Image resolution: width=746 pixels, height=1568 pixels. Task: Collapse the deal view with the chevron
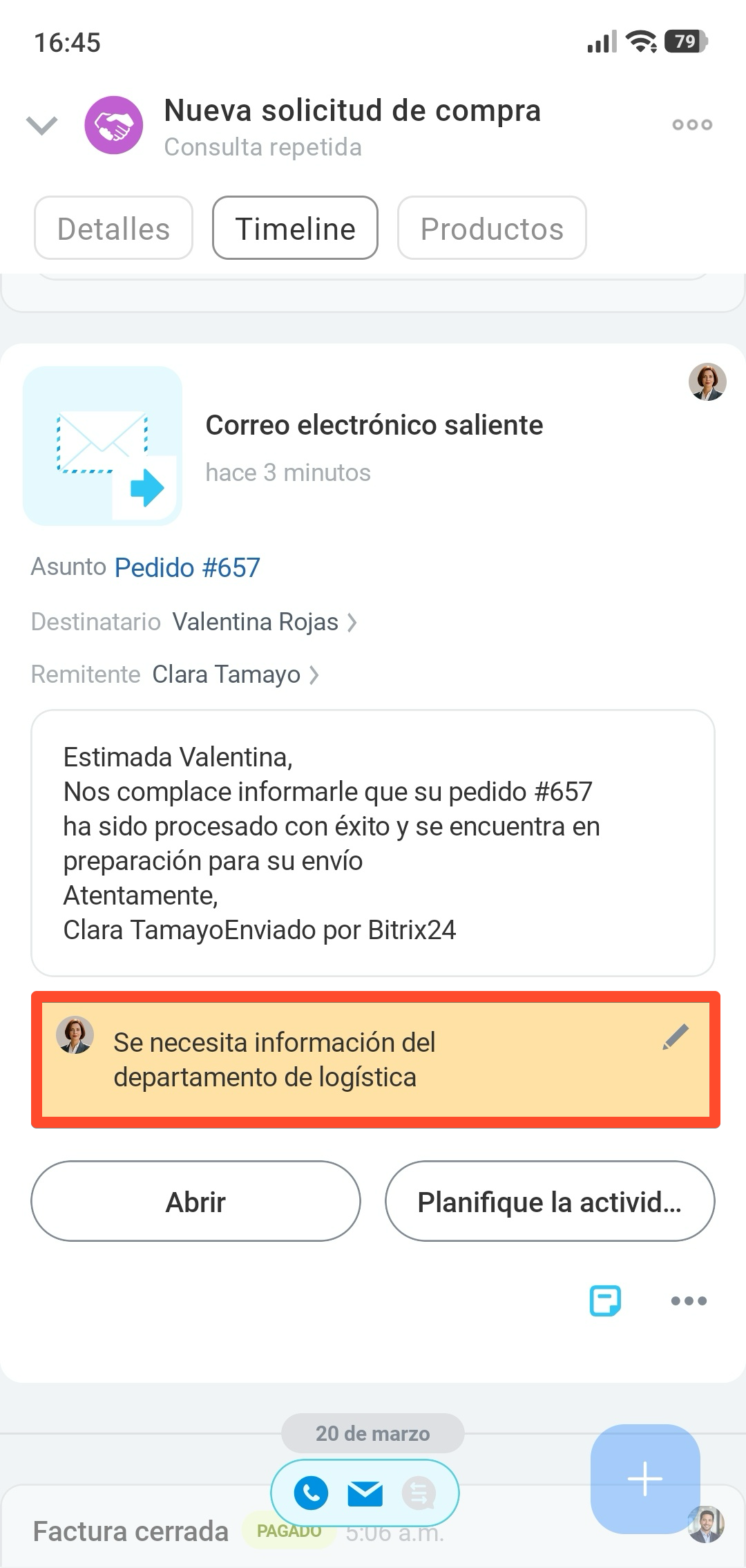coord(41,126)
